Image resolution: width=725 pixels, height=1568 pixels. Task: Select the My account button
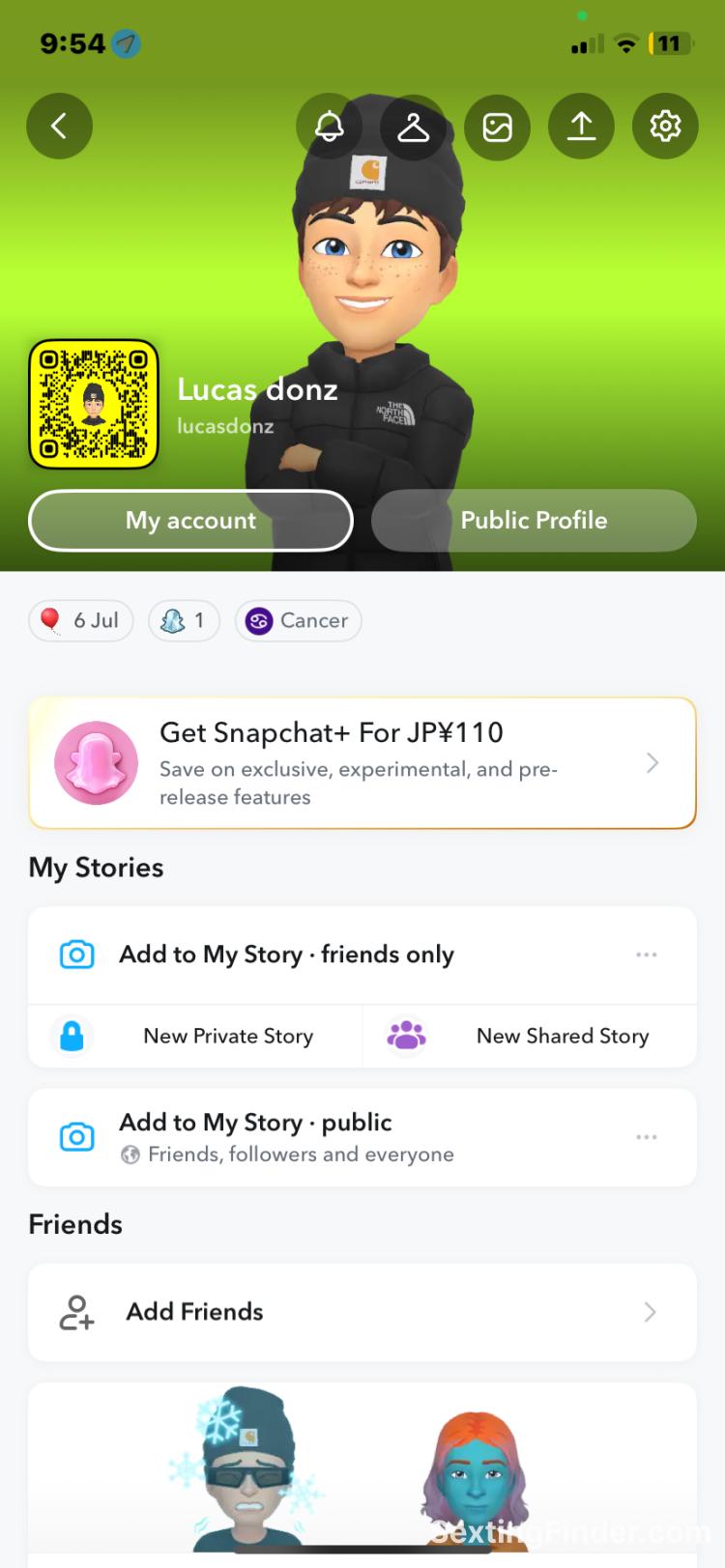click(190, 521)
